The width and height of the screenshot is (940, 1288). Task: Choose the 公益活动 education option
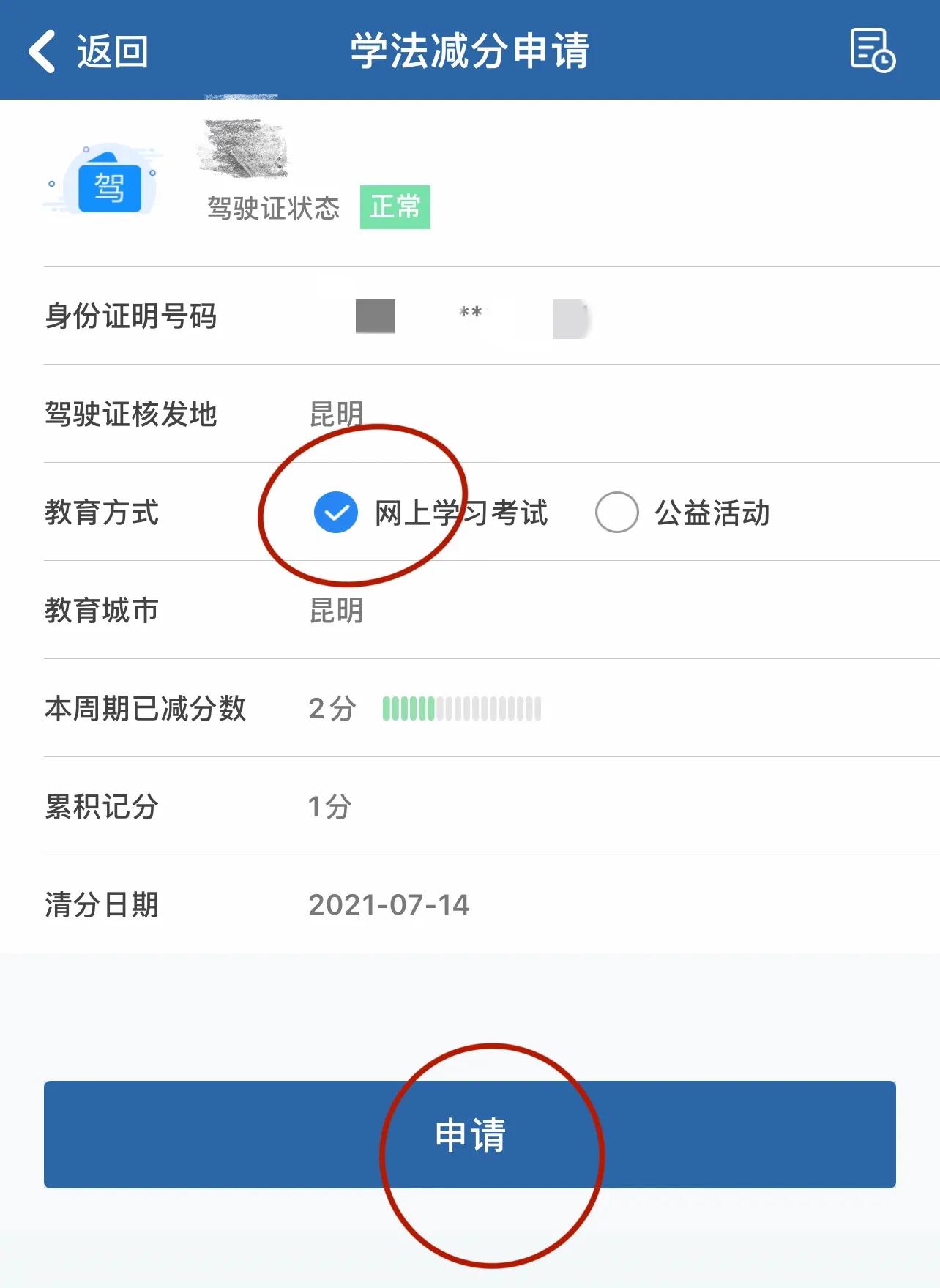click(x=714, y=513)
